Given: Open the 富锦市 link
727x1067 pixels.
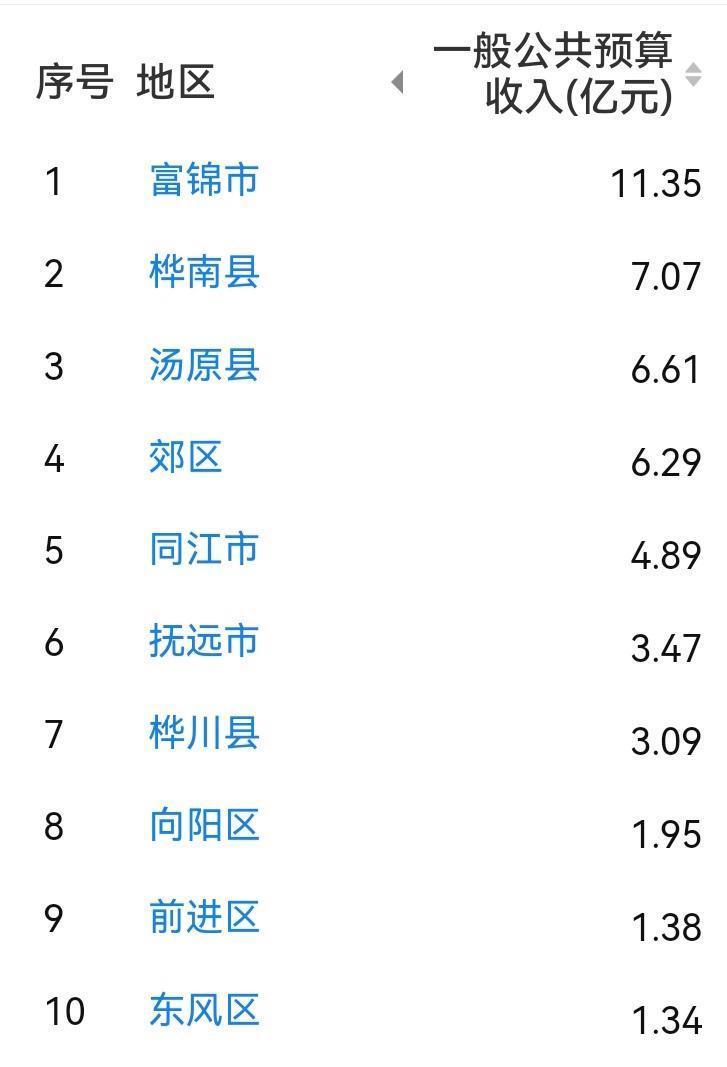Looking at the screenshot, I should [204, 180].
